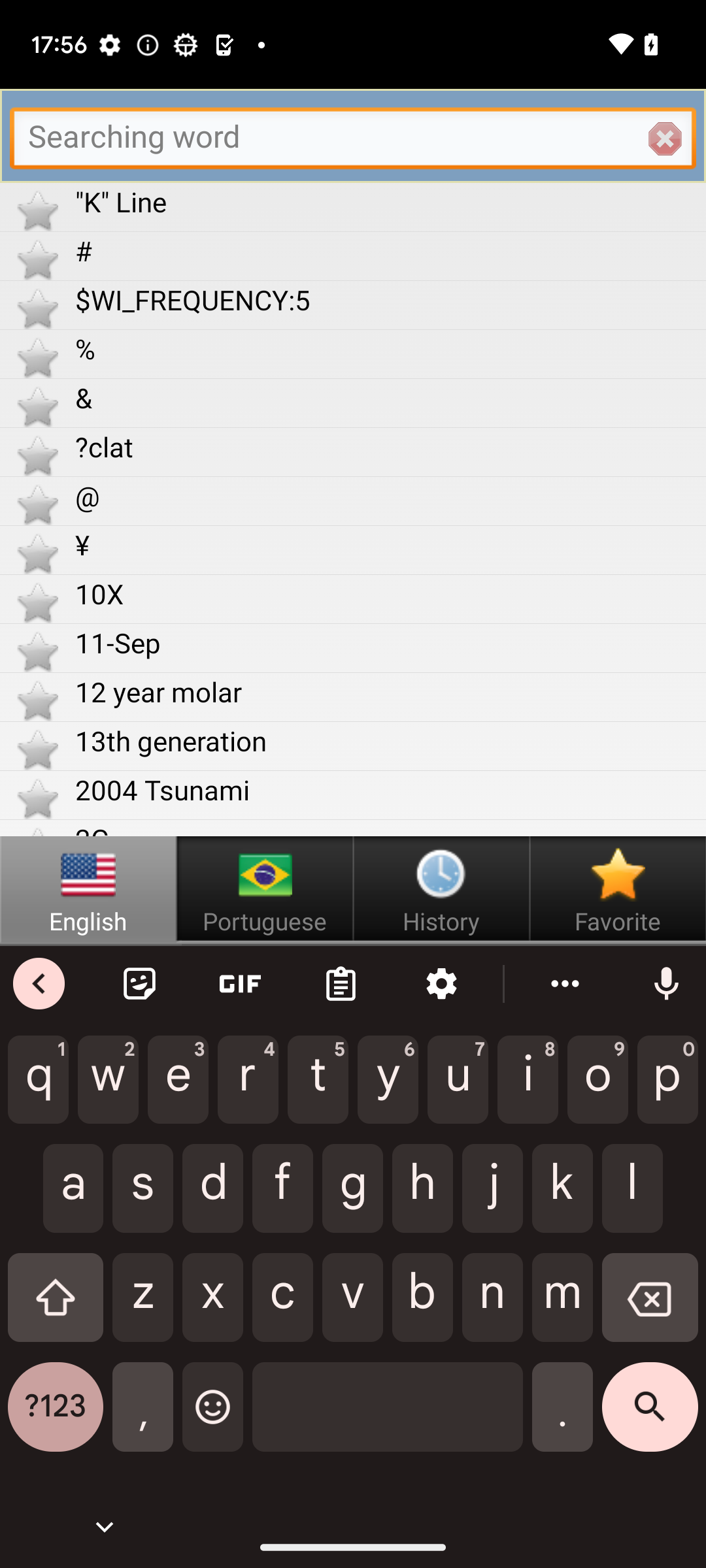Open the ?clat word entry

[104, 448]
